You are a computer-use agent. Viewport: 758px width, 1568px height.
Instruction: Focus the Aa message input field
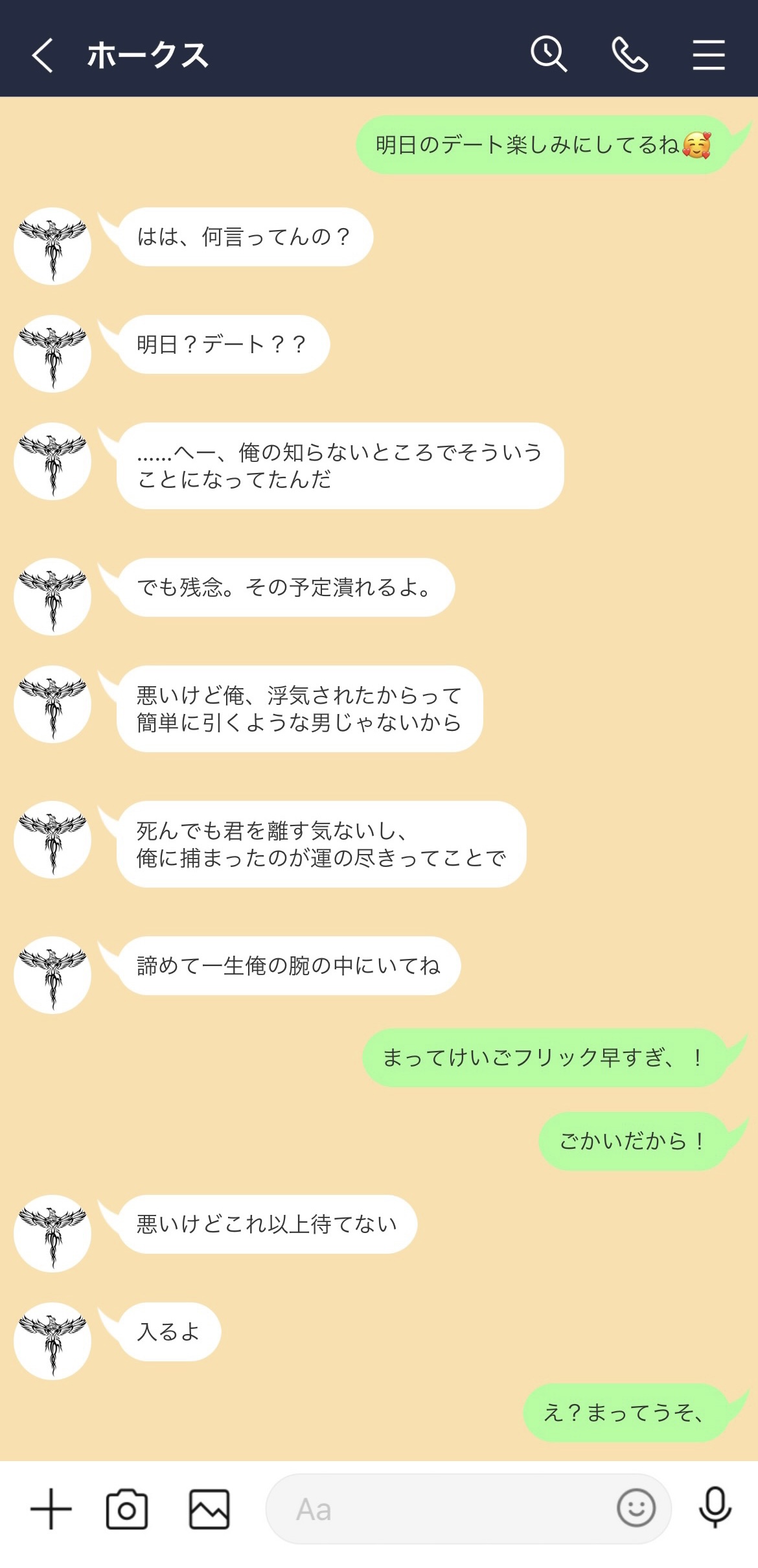441,1509
